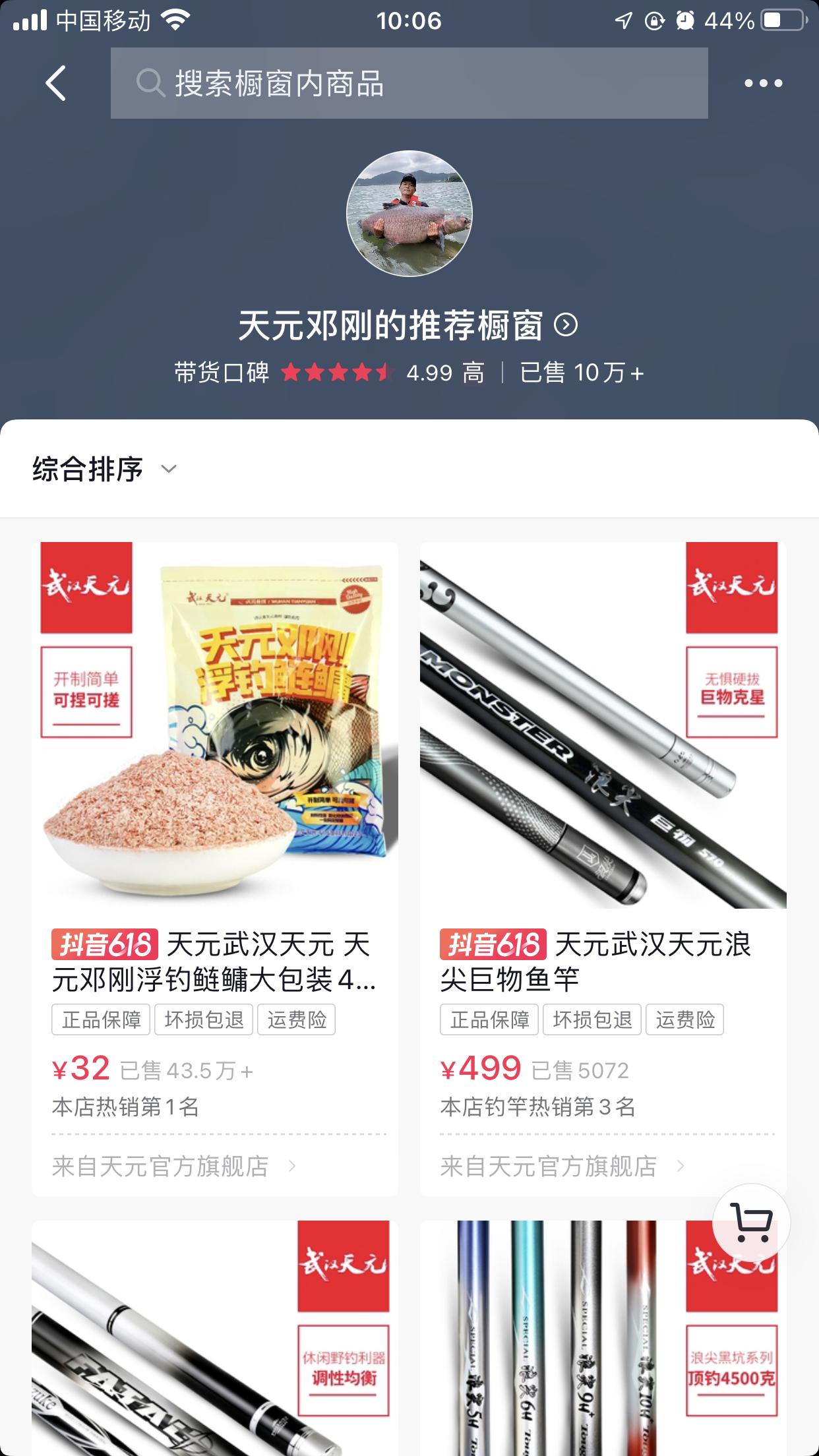Viewport: 819px width, 1456px height.
Task: Expand 来自天元官方旗舰店 under the bait product
Action: [x=161, y=1167]
